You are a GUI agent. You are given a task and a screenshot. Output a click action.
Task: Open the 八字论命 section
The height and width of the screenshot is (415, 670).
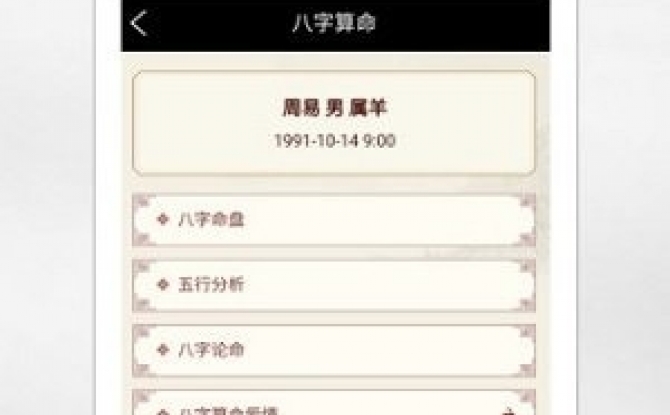tap(333, 350)
